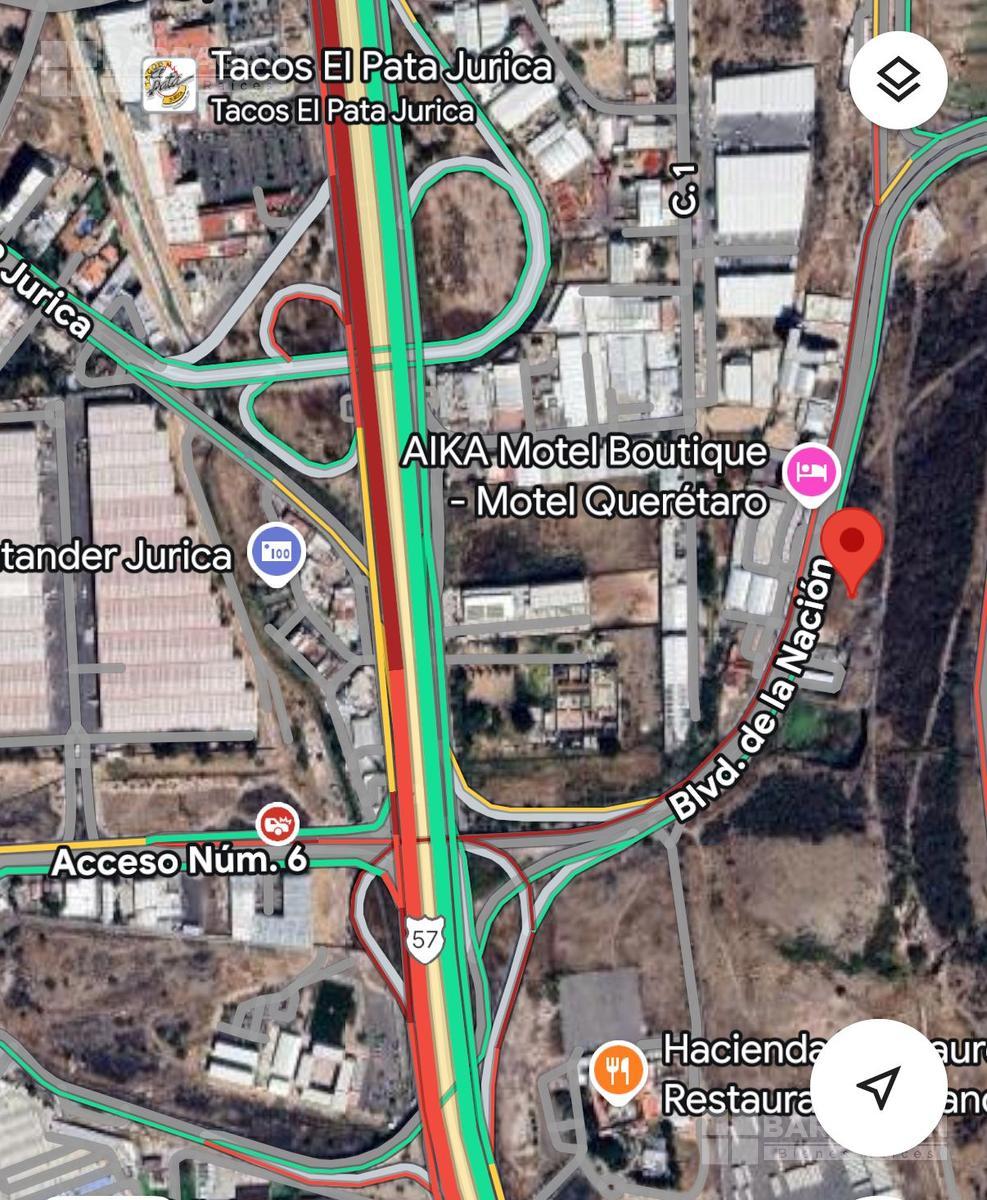View the crash incident icon near Acceso Núm. 6
The height and width of the screenshot is (1200, 987).
point(277,825)
